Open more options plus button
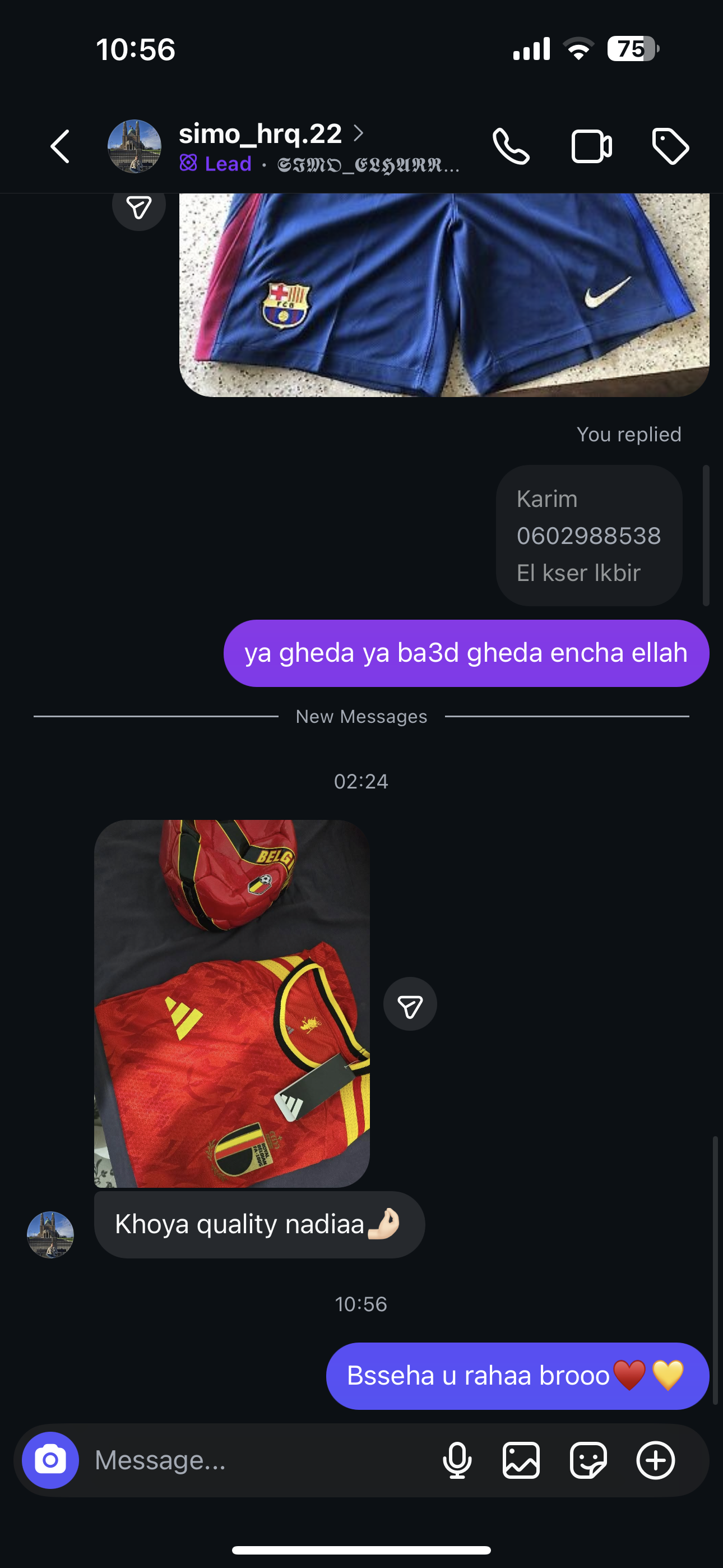The height and width of the screenshot is (1568, 723). click(x=655, y=1460)
